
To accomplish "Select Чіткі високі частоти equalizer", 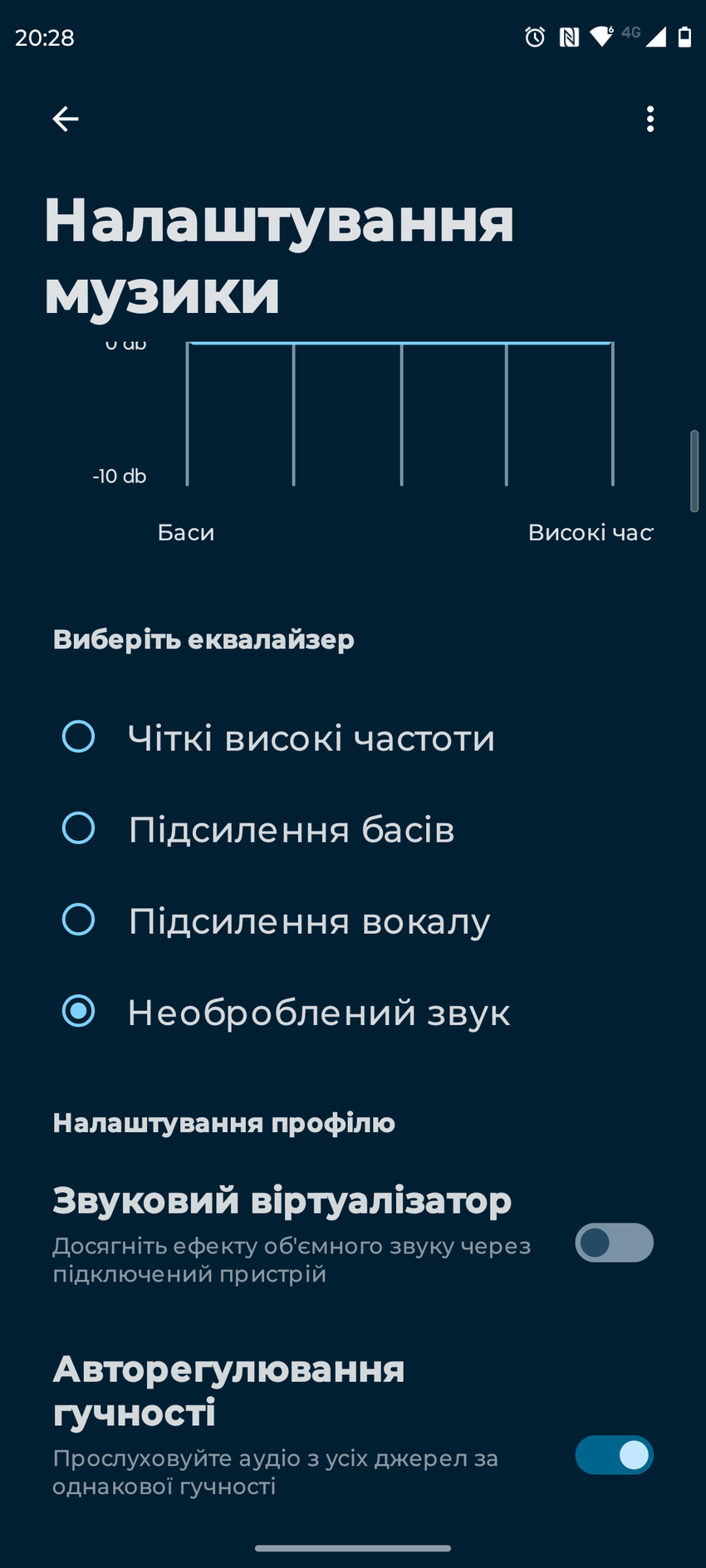I will (x=79, y=736).
